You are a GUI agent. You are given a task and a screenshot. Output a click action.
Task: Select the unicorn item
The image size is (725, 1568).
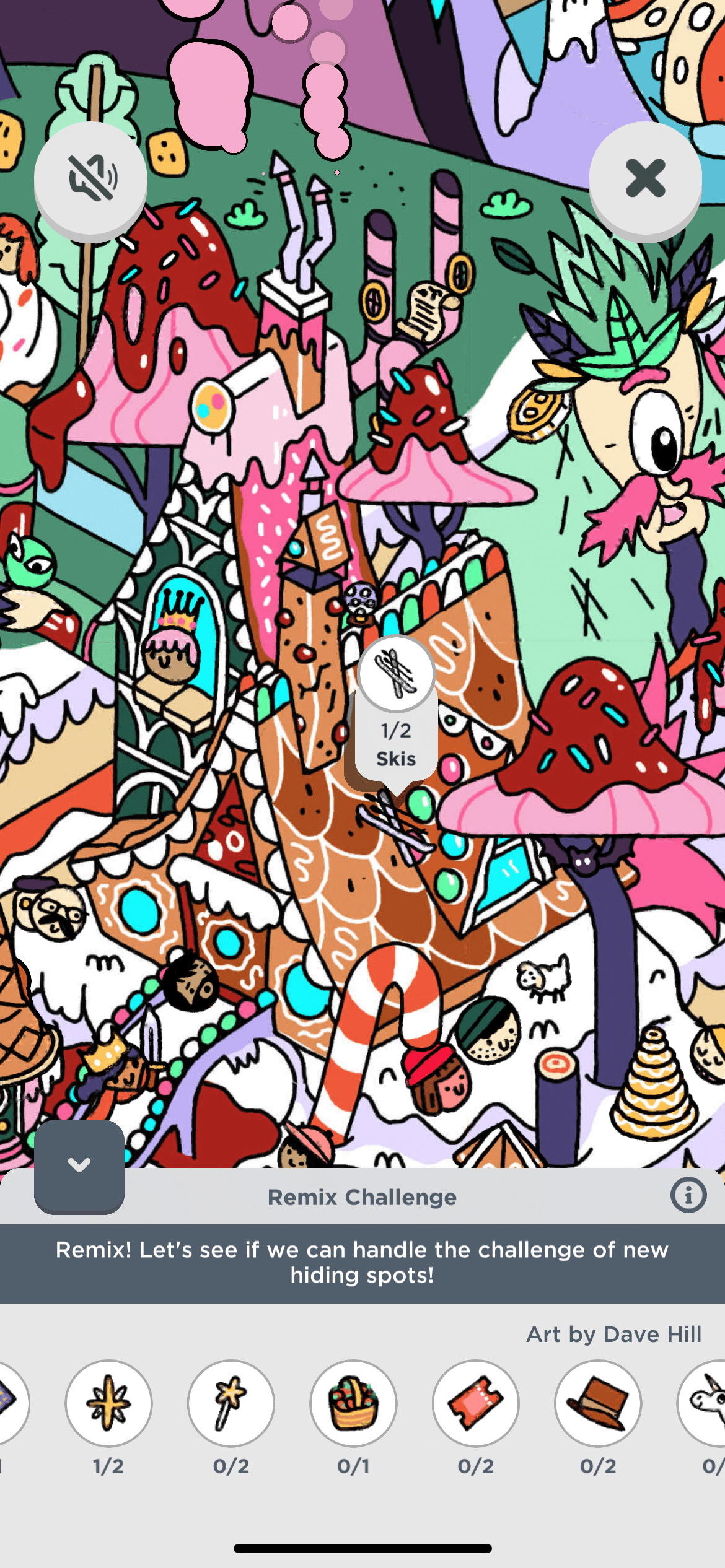706,1403
